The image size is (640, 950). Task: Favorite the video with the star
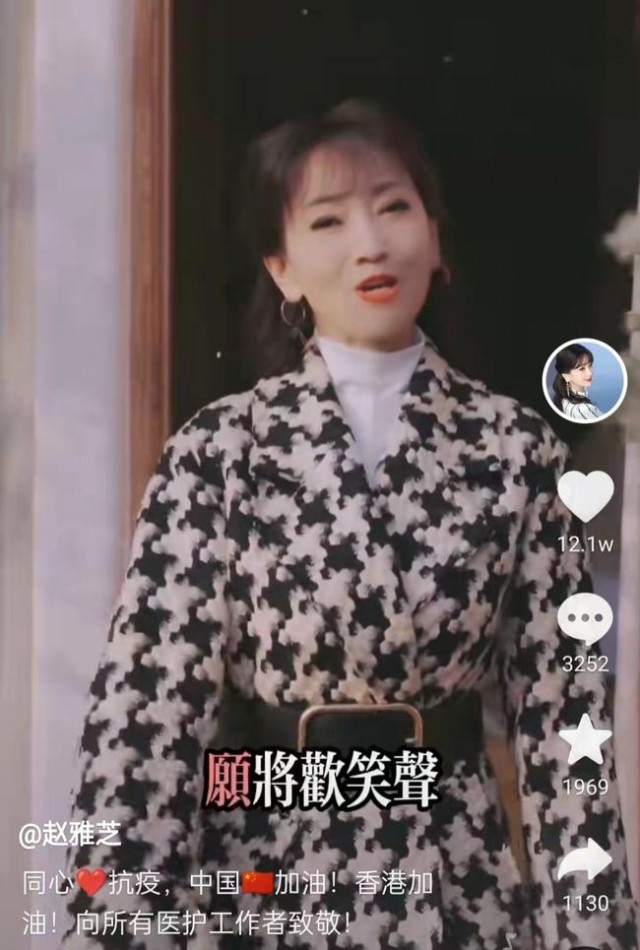point(585,740)
